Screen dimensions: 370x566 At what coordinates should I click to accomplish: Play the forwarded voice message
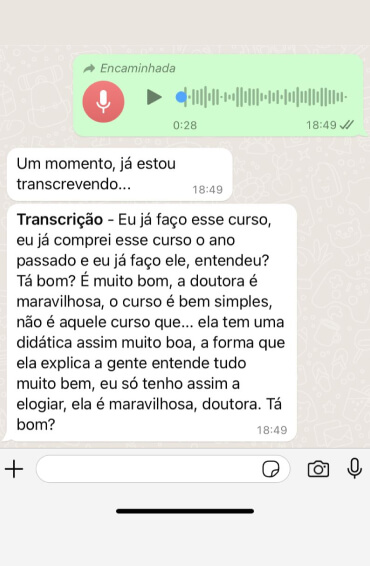pyautogui.click(x=154, y=97)
